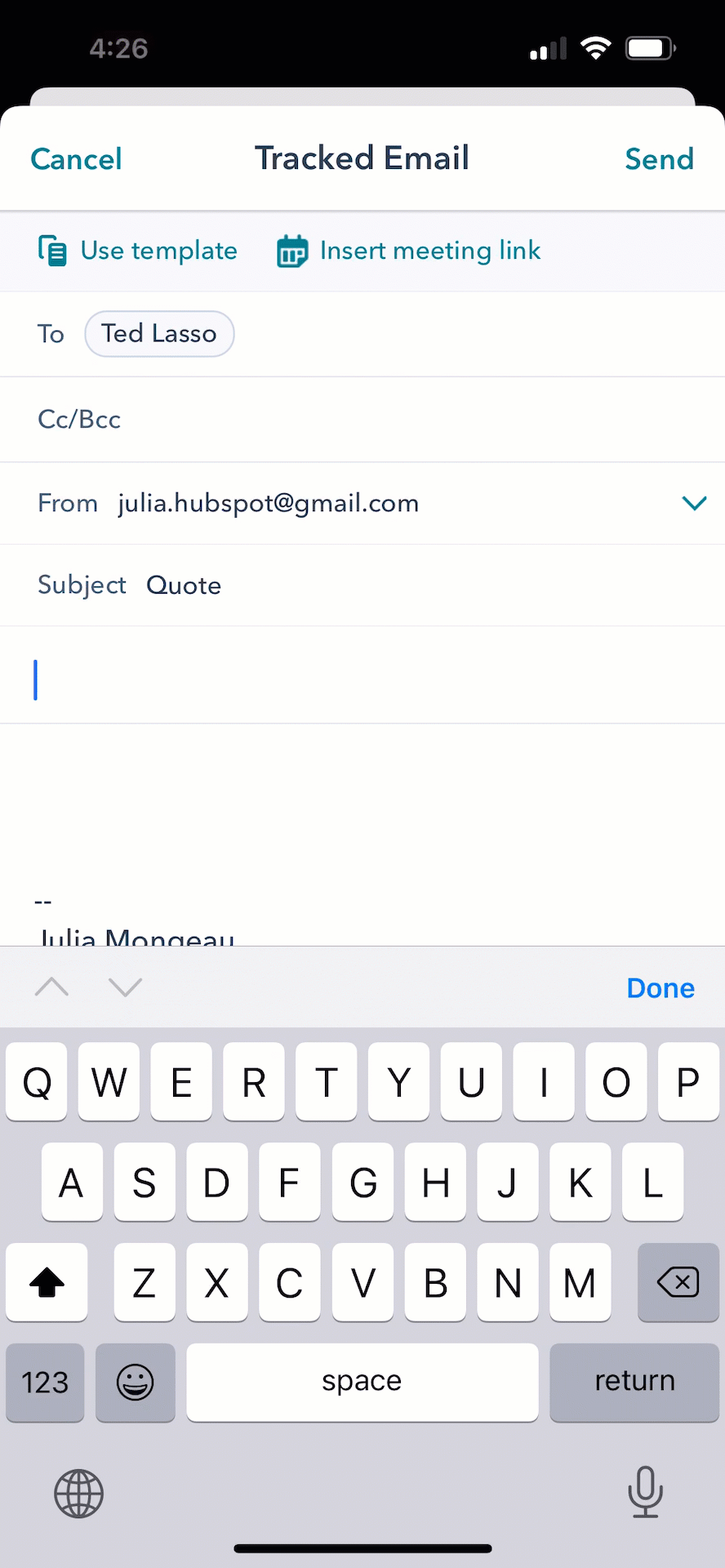This screenshot has width=725, height=1568.
Task: Jump to next field with down arrow
Action: pyautogui.click(x=126, y=987)
